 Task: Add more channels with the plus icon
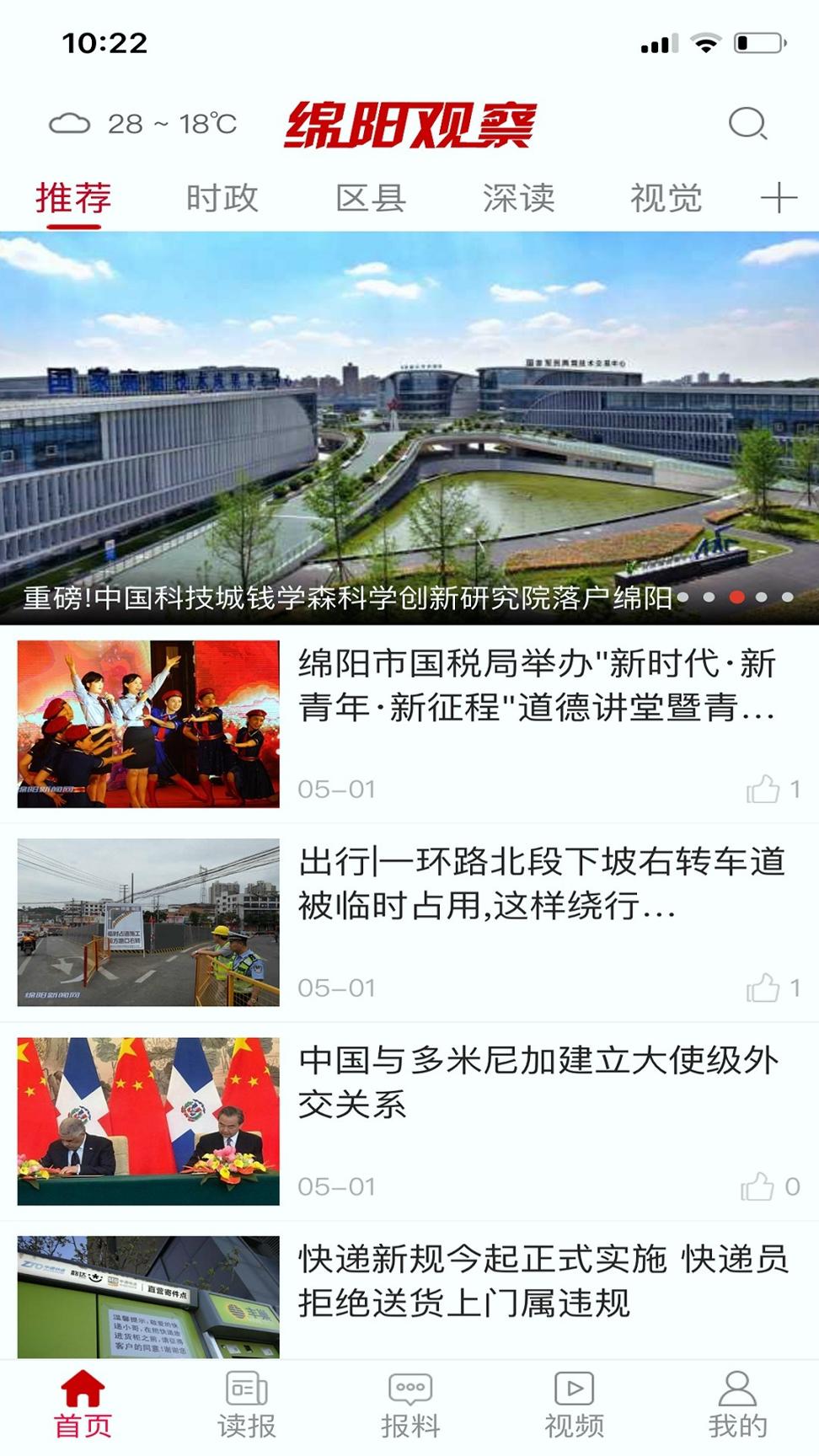pos(778,199)
